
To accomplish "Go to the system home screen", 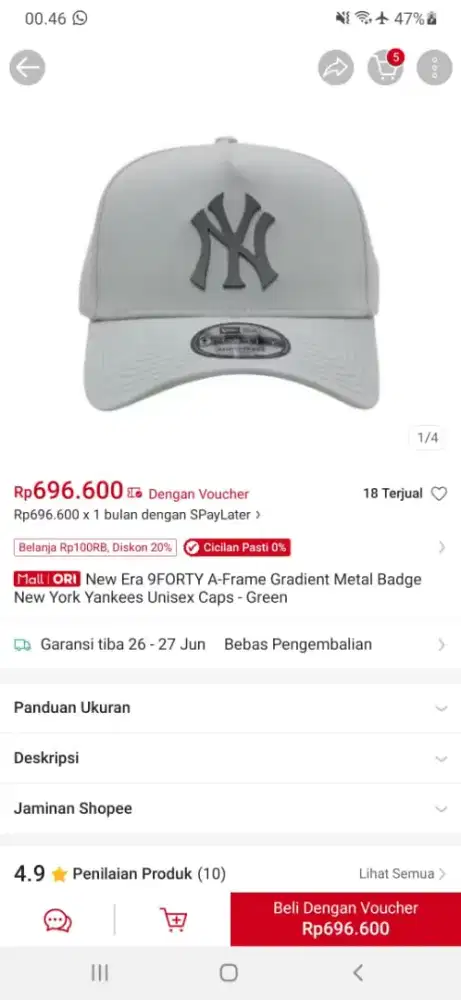I will click(x=229, y=973).
